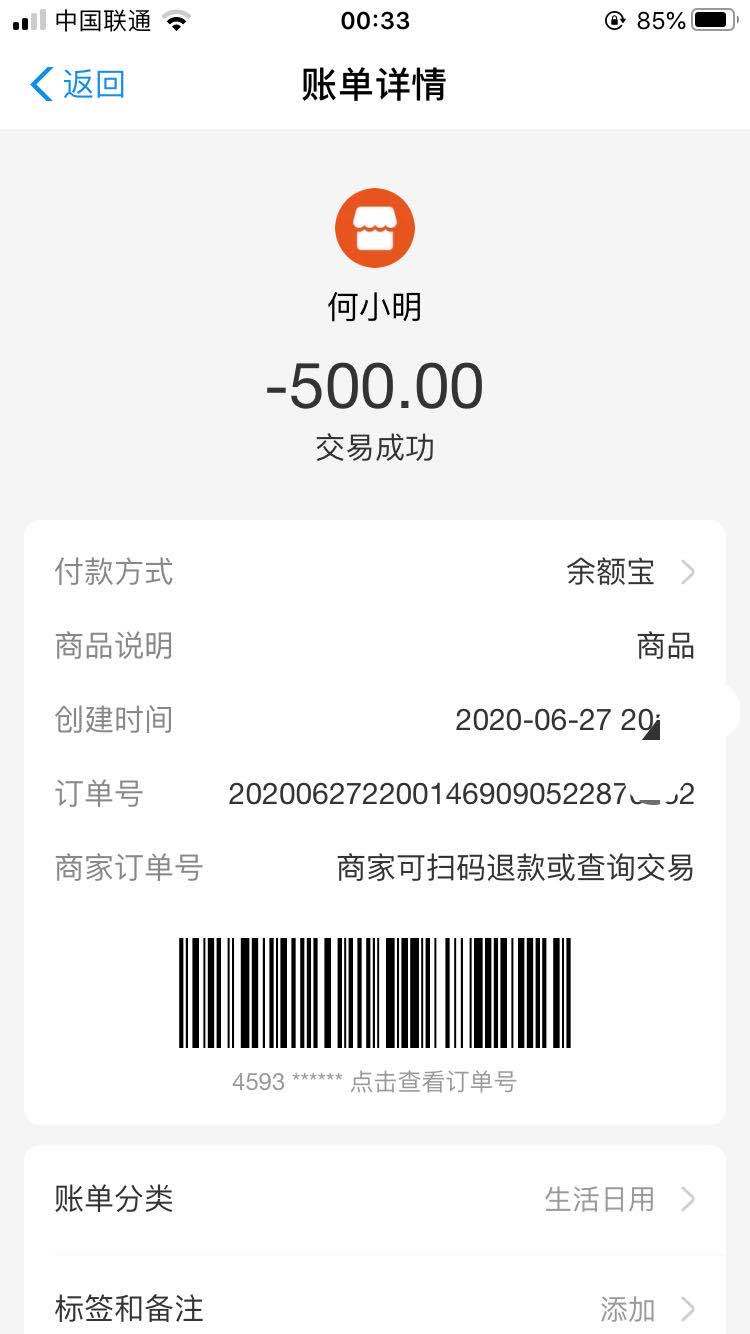
Task: Open the 付款方式 余额宝 row
Action: point(374,572)
